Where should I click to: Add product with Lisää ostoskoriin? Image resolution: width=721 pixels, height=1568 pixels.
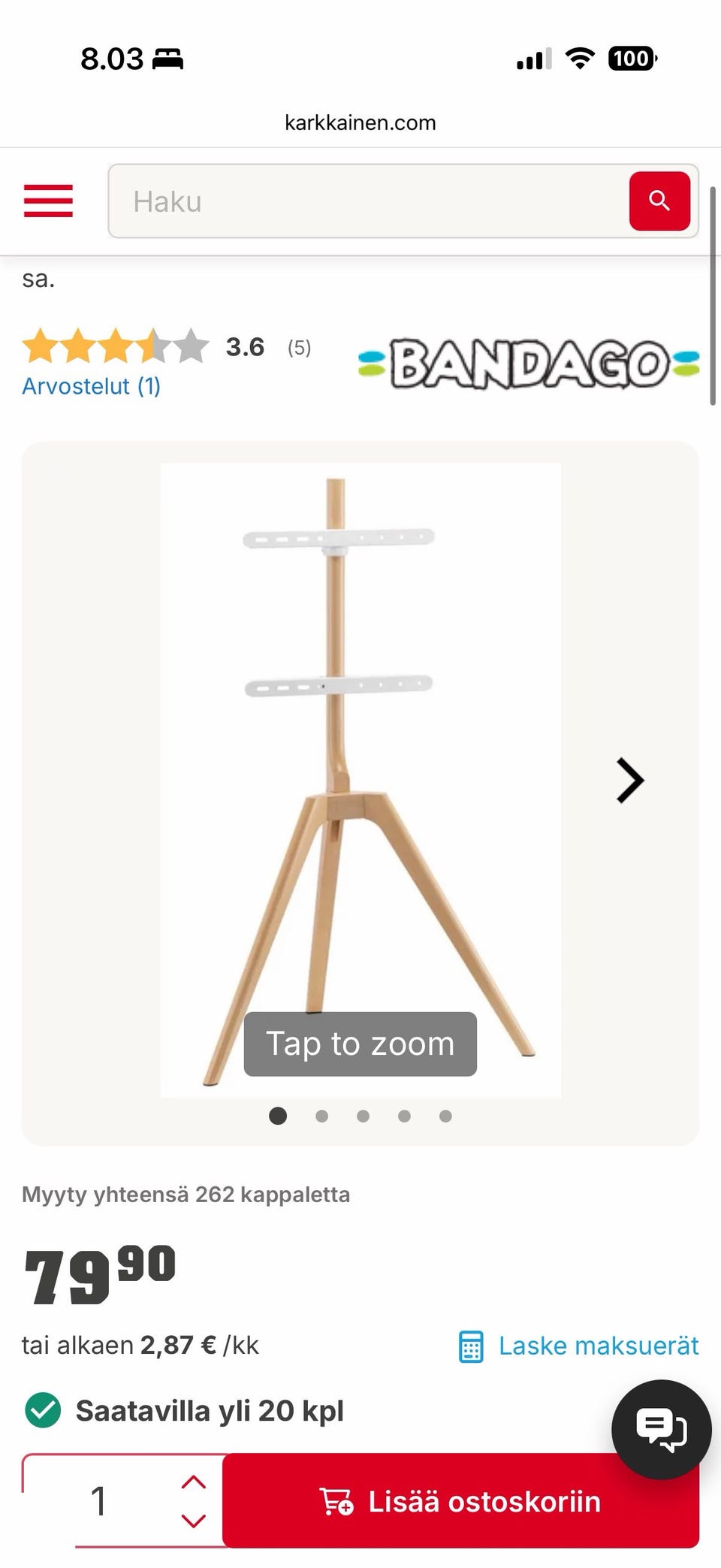coord(460,1501)
